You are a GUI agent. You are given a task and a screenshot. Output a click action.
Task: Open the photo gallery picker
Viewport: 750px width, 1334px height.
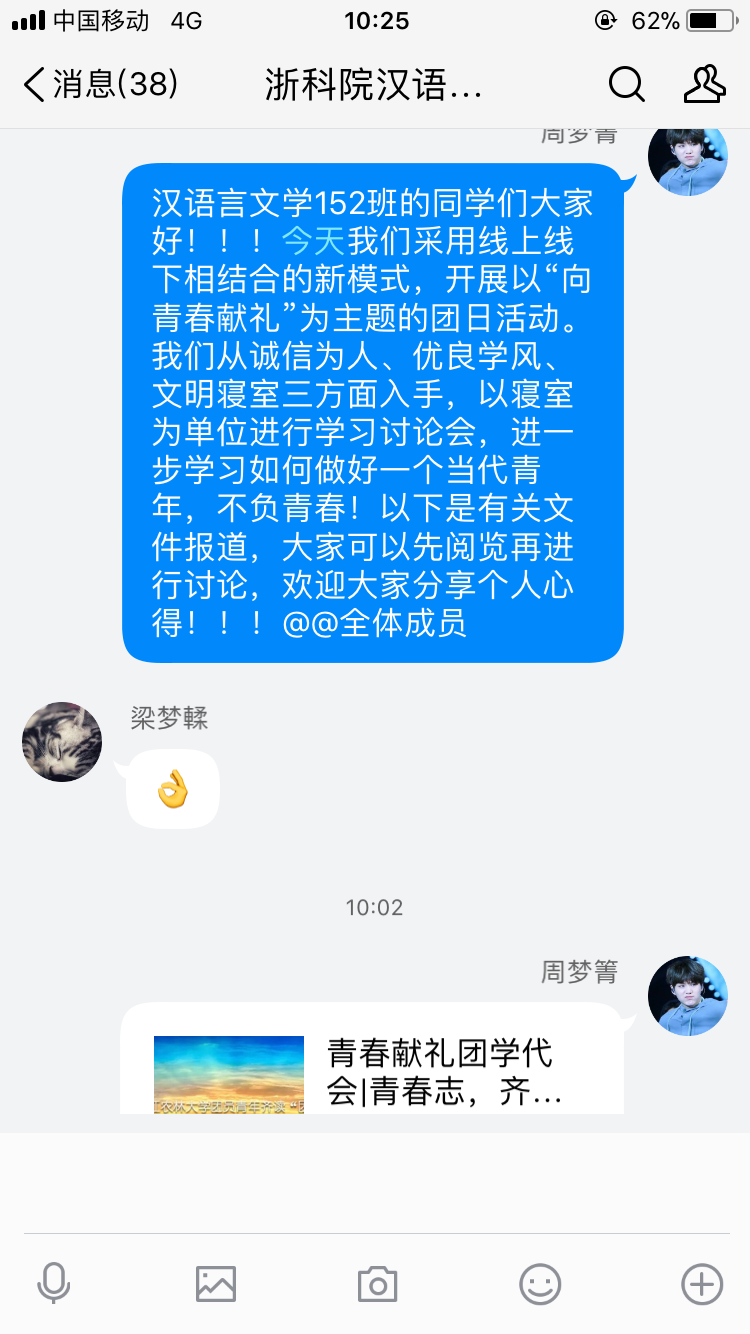coord(215,1283)
